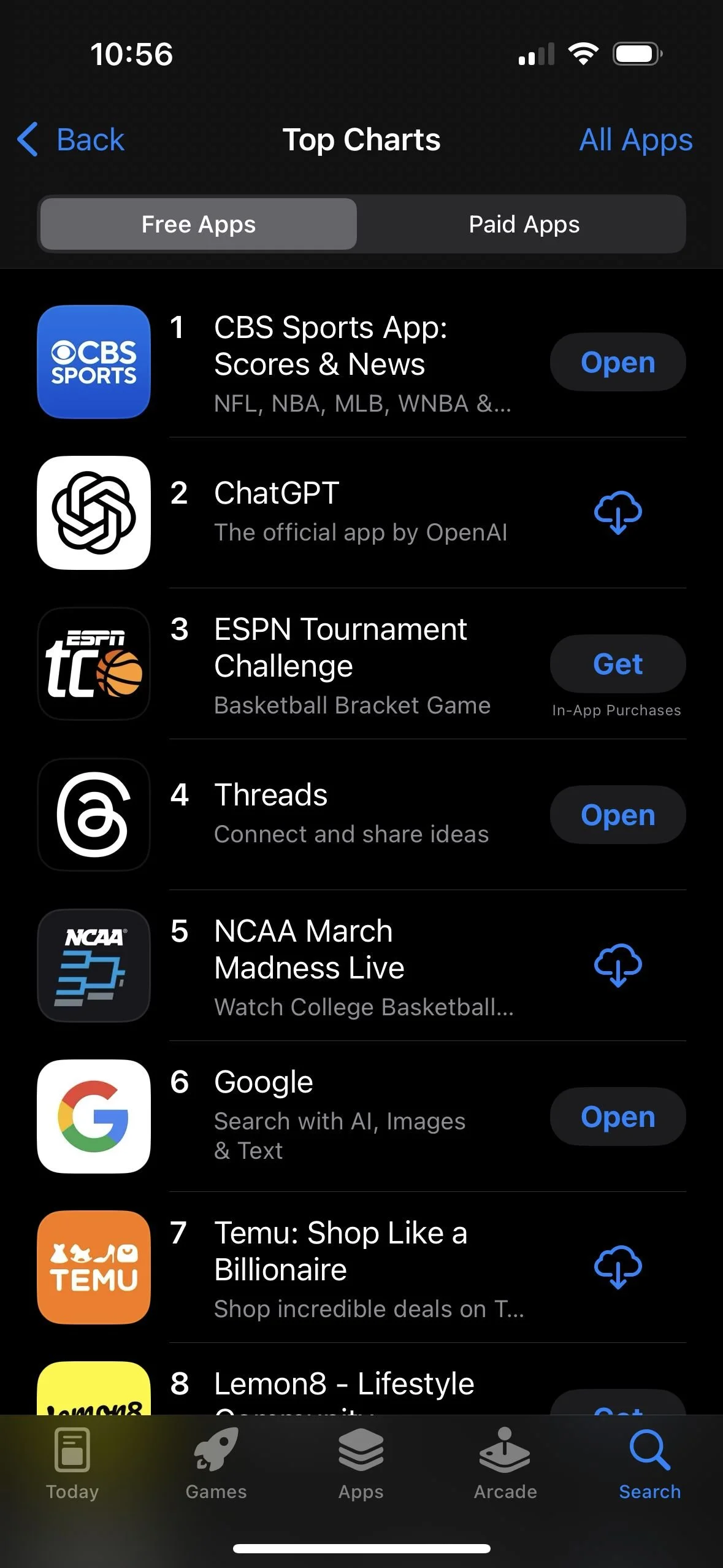Open the CBS Sports app

click(618, 362)
